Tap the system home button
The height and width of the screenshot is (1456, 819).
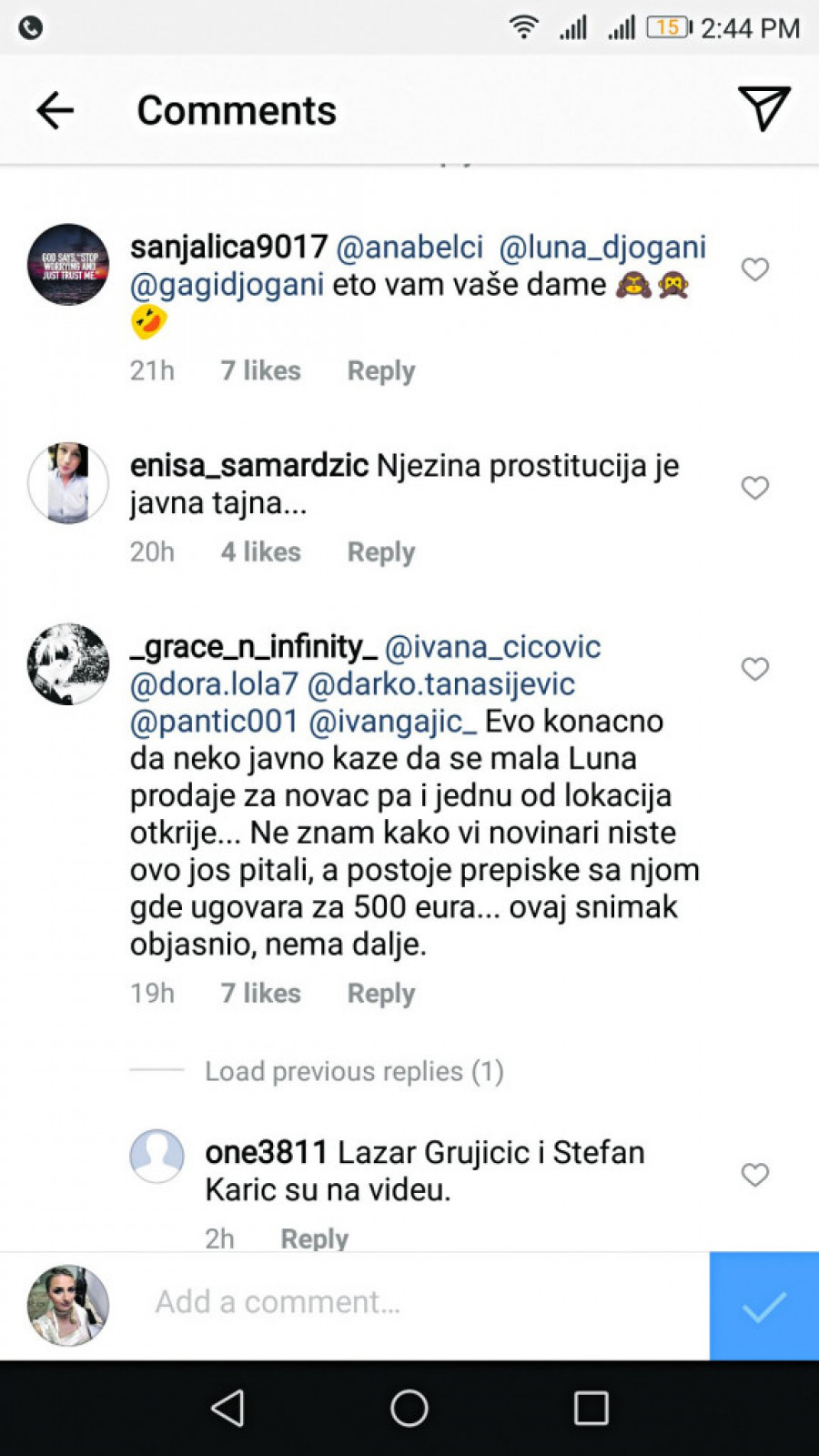click(409, 1408)
